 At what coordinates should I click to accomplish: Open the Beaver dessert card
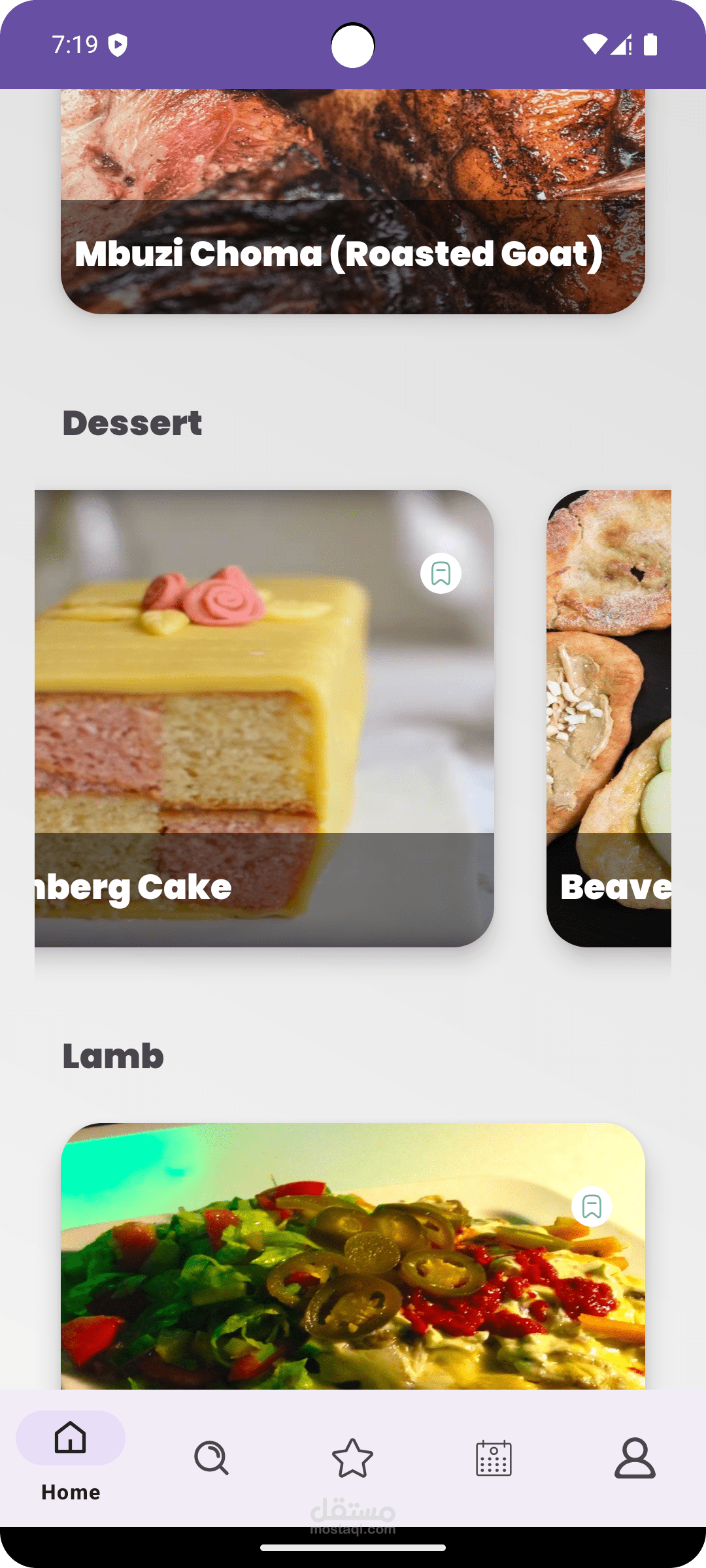[x=609, y=719]
